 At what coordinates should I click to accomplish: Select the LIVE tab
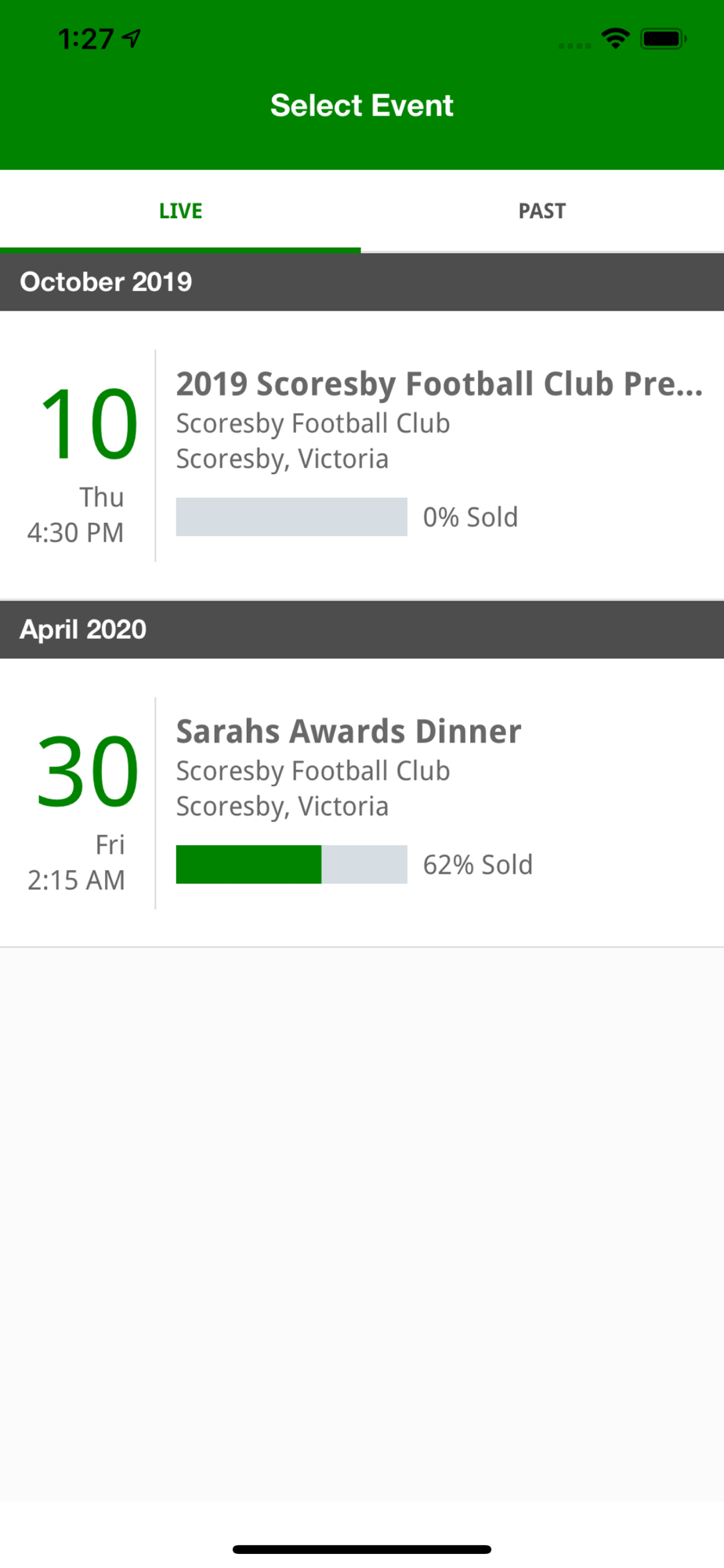[180, 211]
